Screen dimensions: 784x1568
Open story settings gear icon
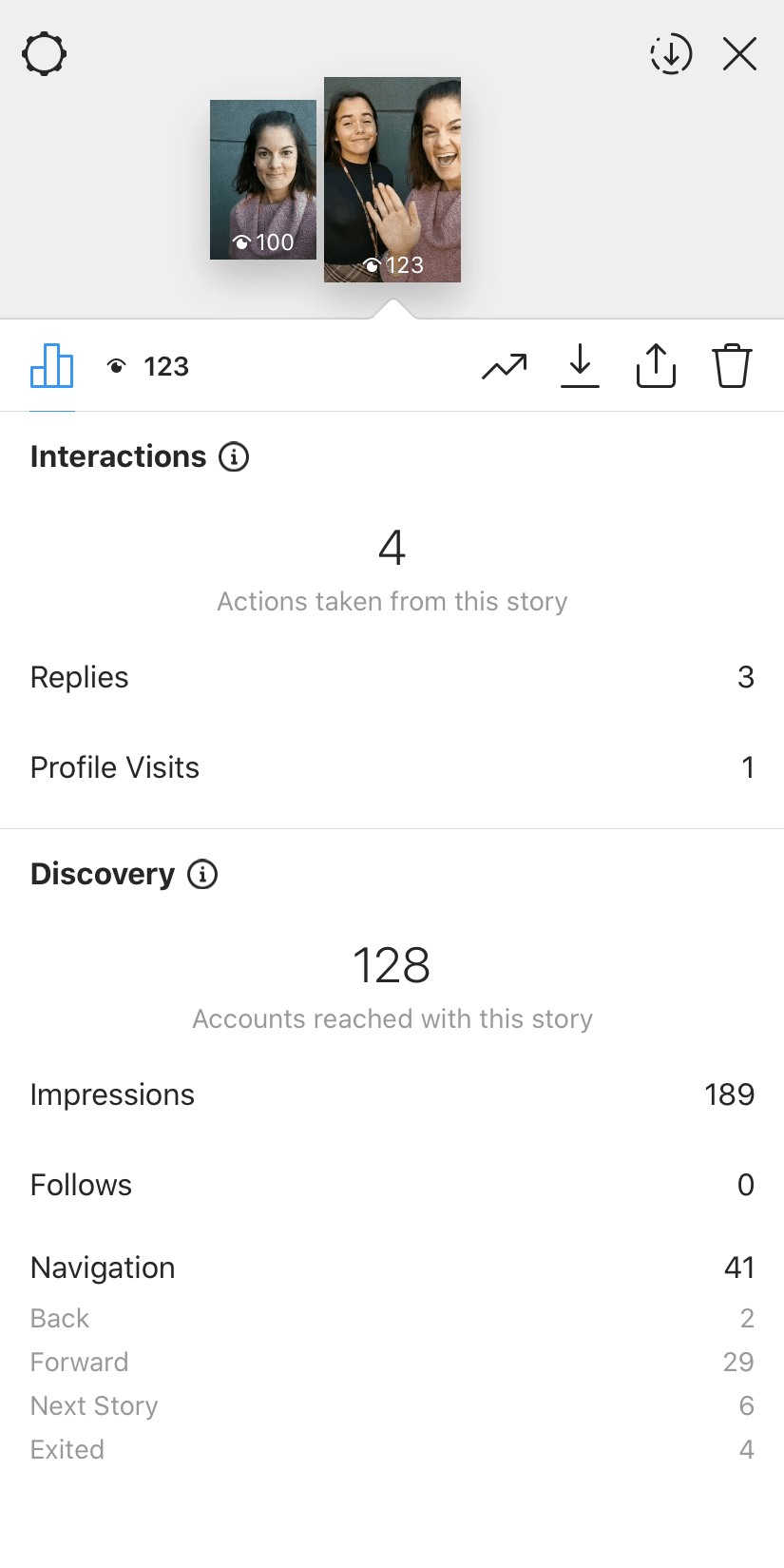coord(45,54)
